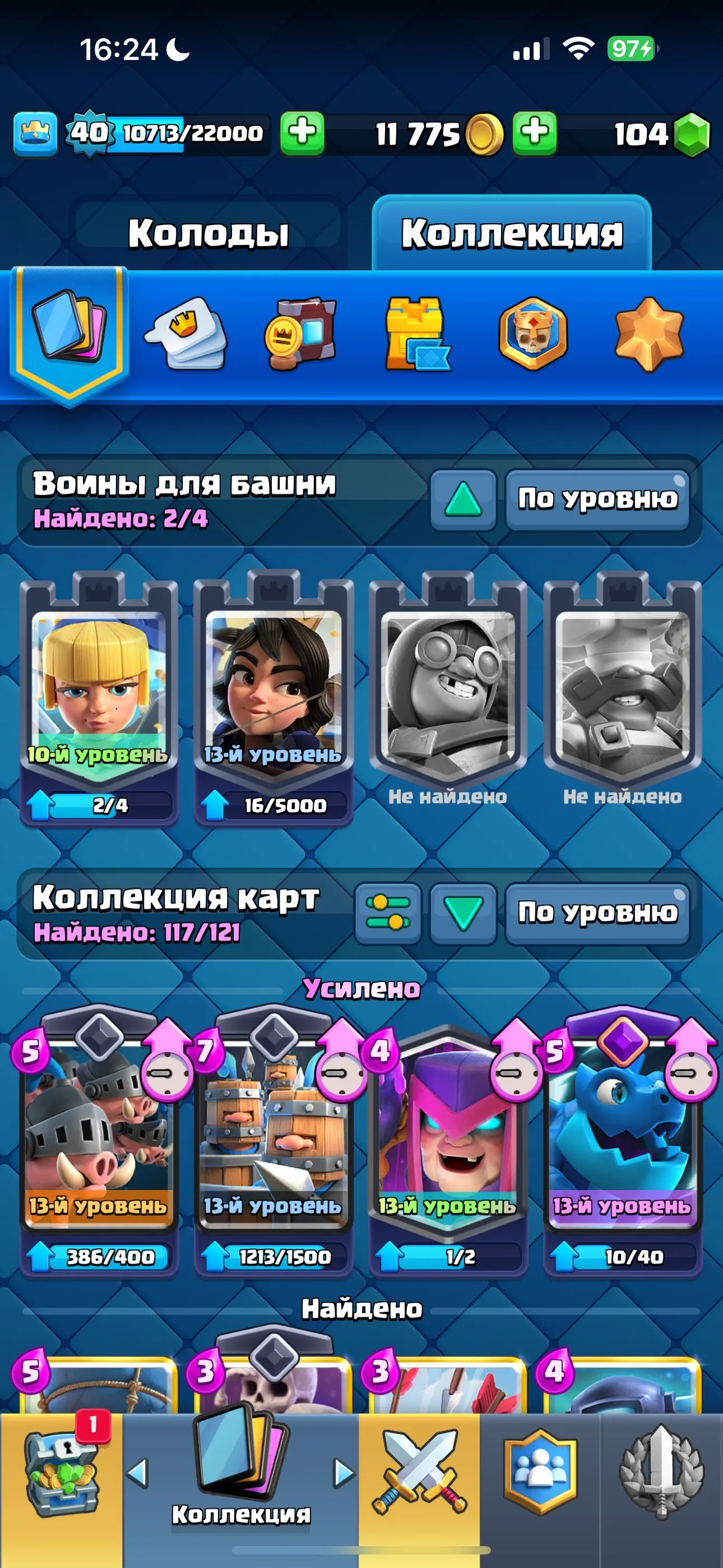The height and width of the screenshot is (1568, 723).
Task: Open the tower events icon at bottom right
Action: (660, 1470)
